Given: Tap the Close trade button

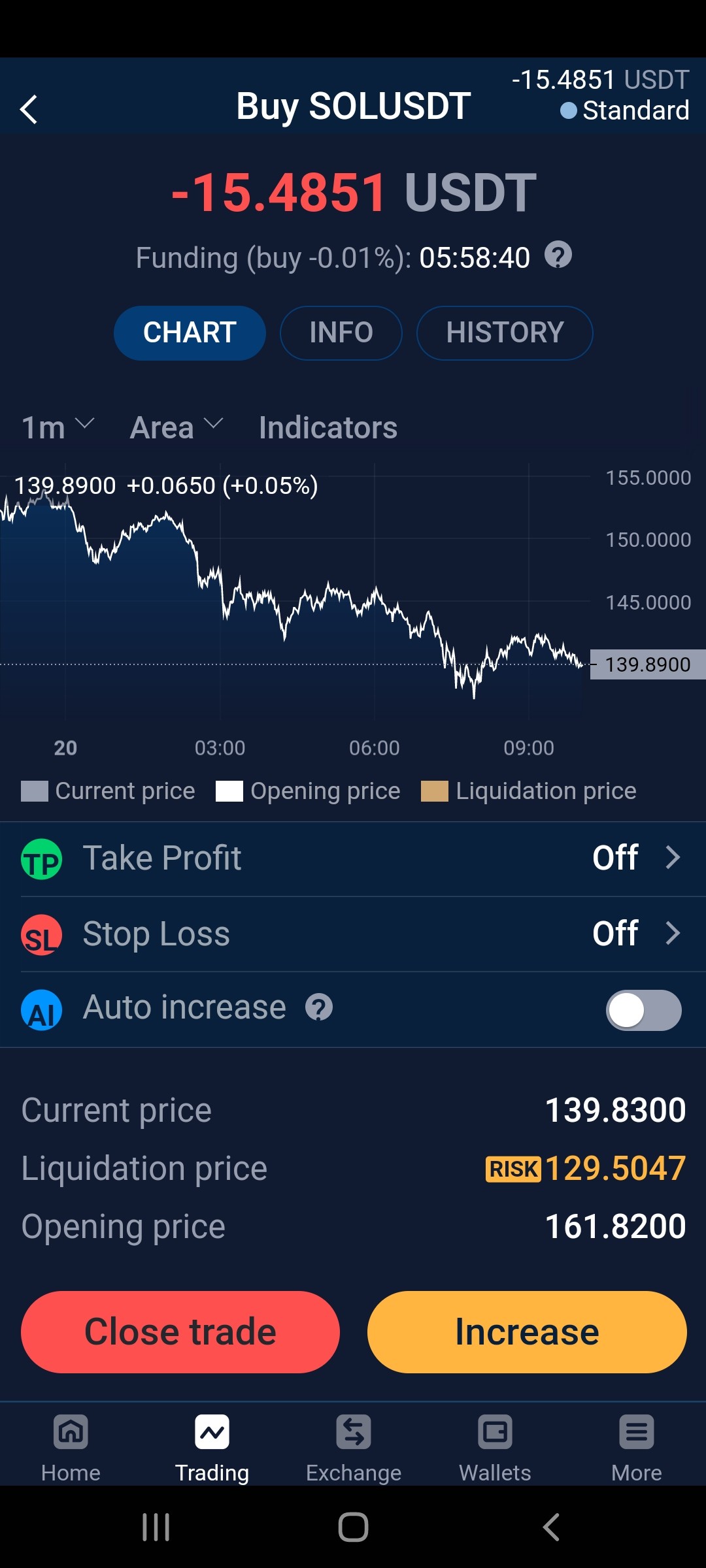Looking at the screenshot, I should coord(180,1331).
